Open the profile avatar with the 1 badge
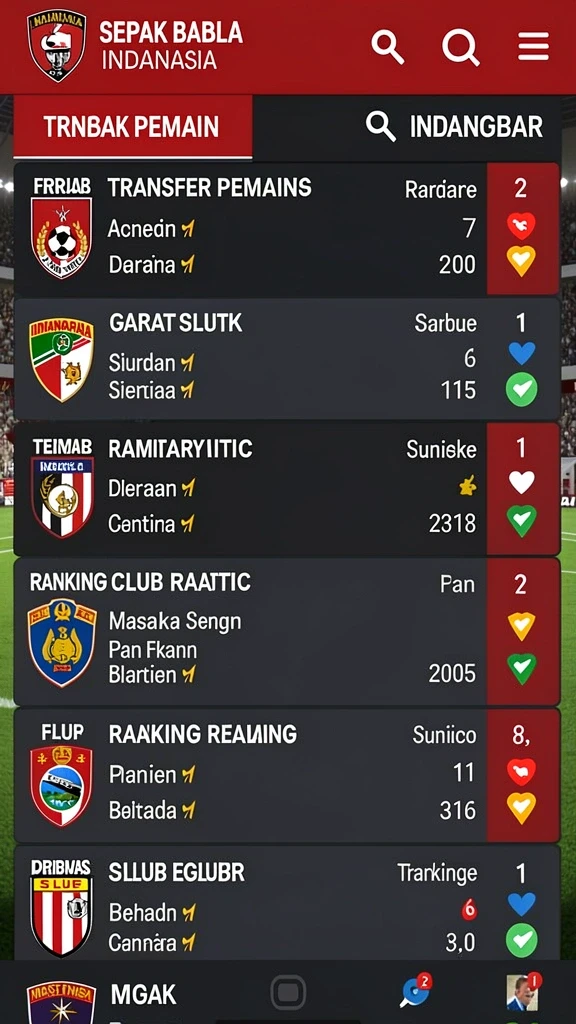 point(524,991)
